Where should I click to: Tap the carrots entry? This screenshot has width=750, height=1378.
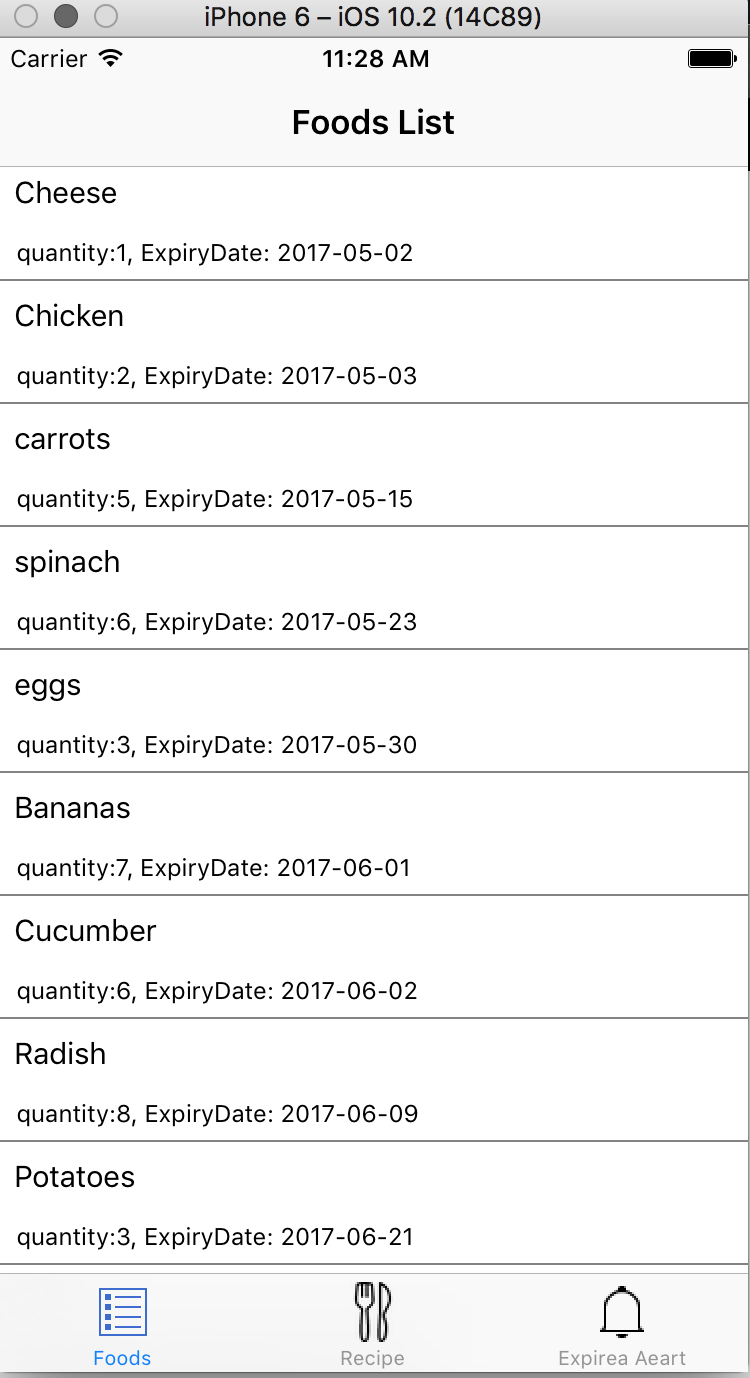tap(374, 469)
